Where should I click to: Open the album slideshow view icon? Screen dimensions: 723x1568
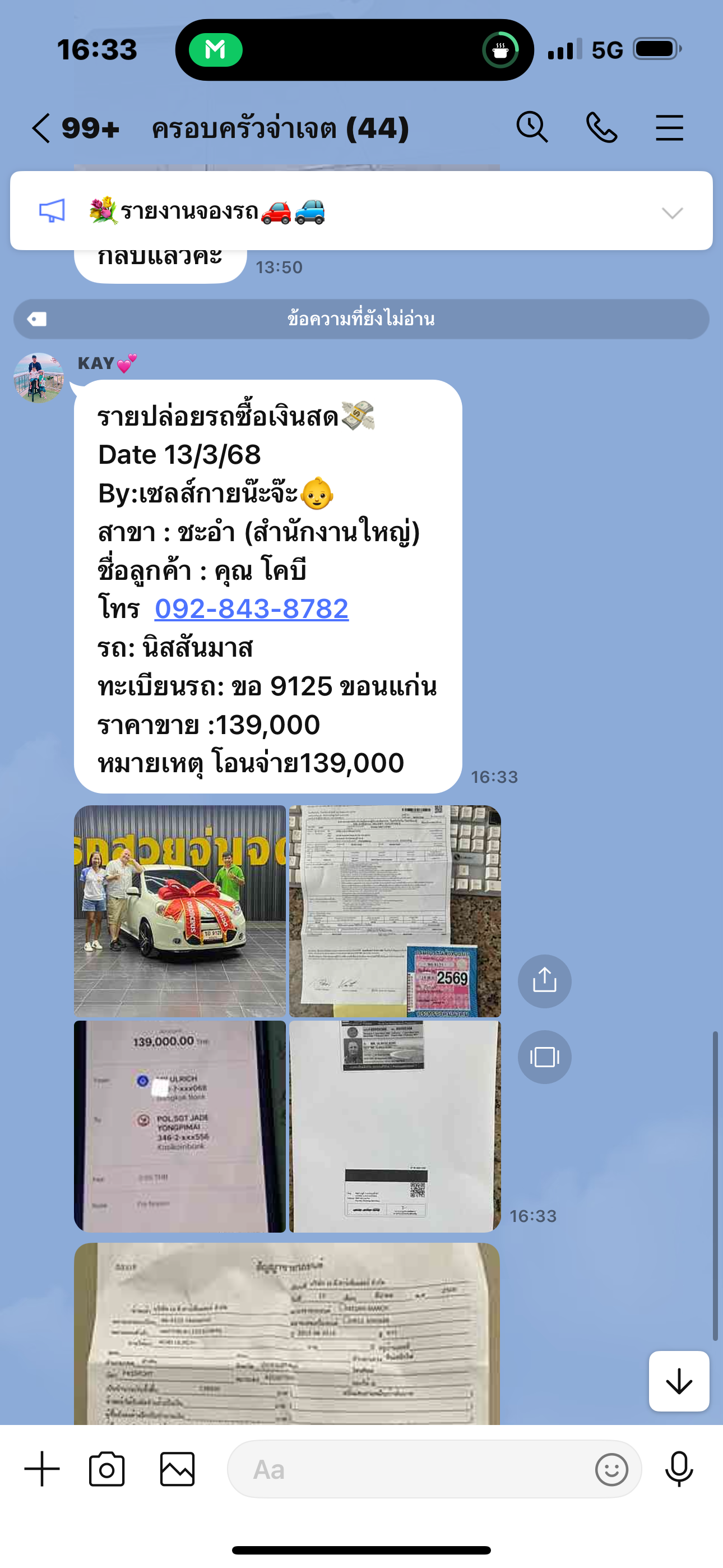tap(545, 1057)
